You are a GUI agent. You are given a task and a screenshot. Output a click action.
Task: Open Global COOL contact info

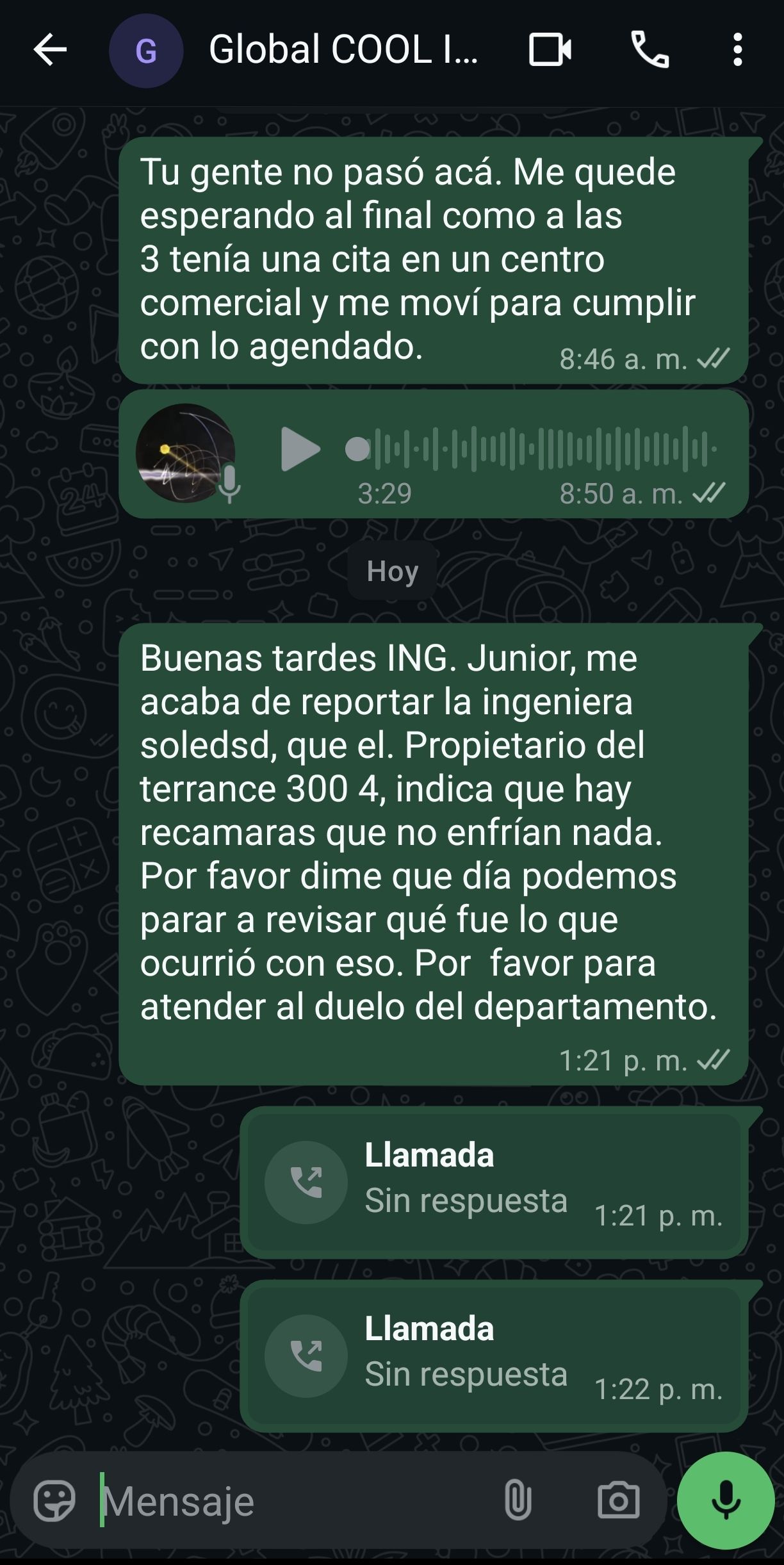[x=343, y=50]
